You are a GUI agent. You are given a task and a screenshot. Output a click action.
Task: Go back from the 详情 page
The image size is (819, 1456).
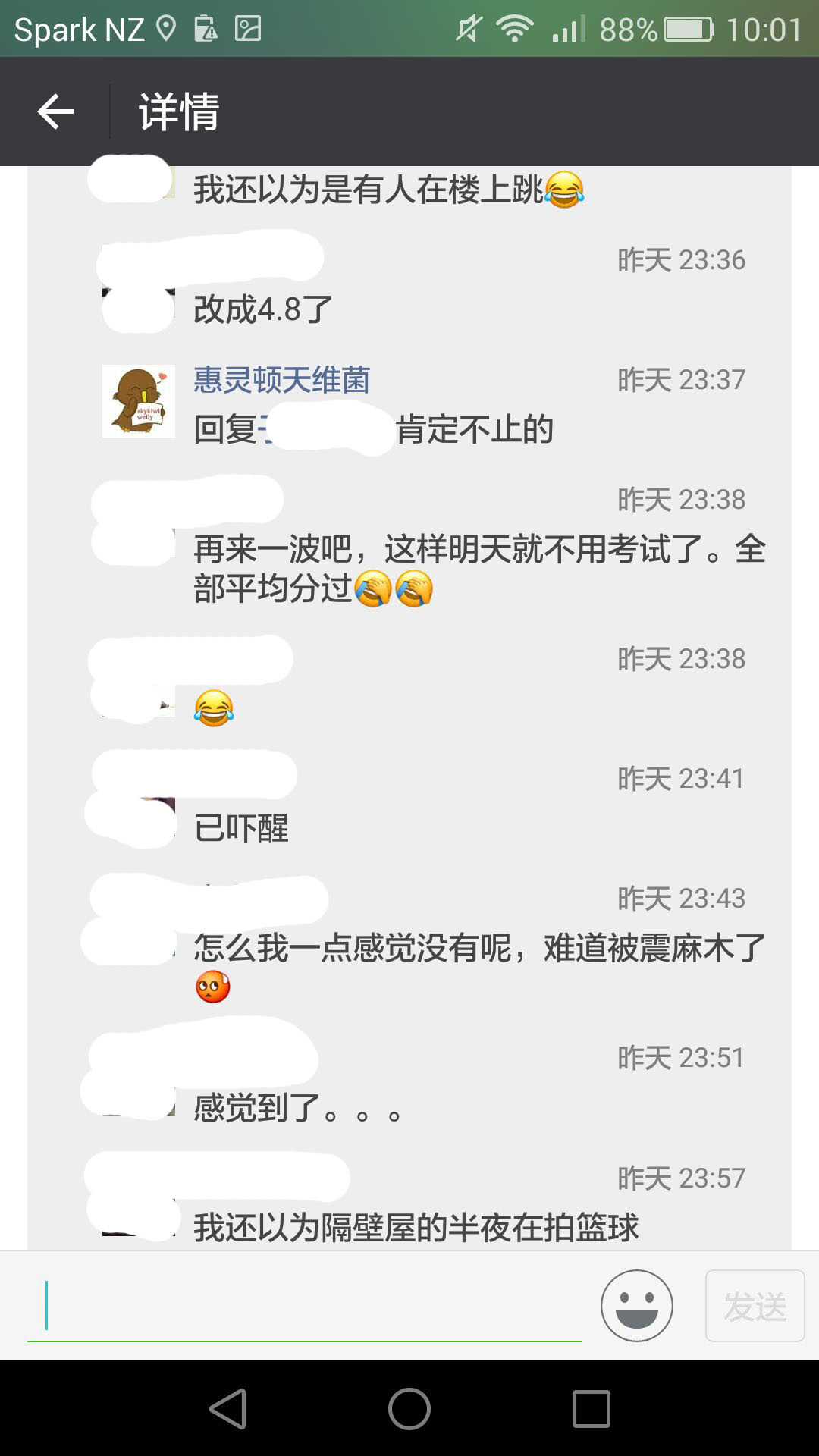click(55, 112)
